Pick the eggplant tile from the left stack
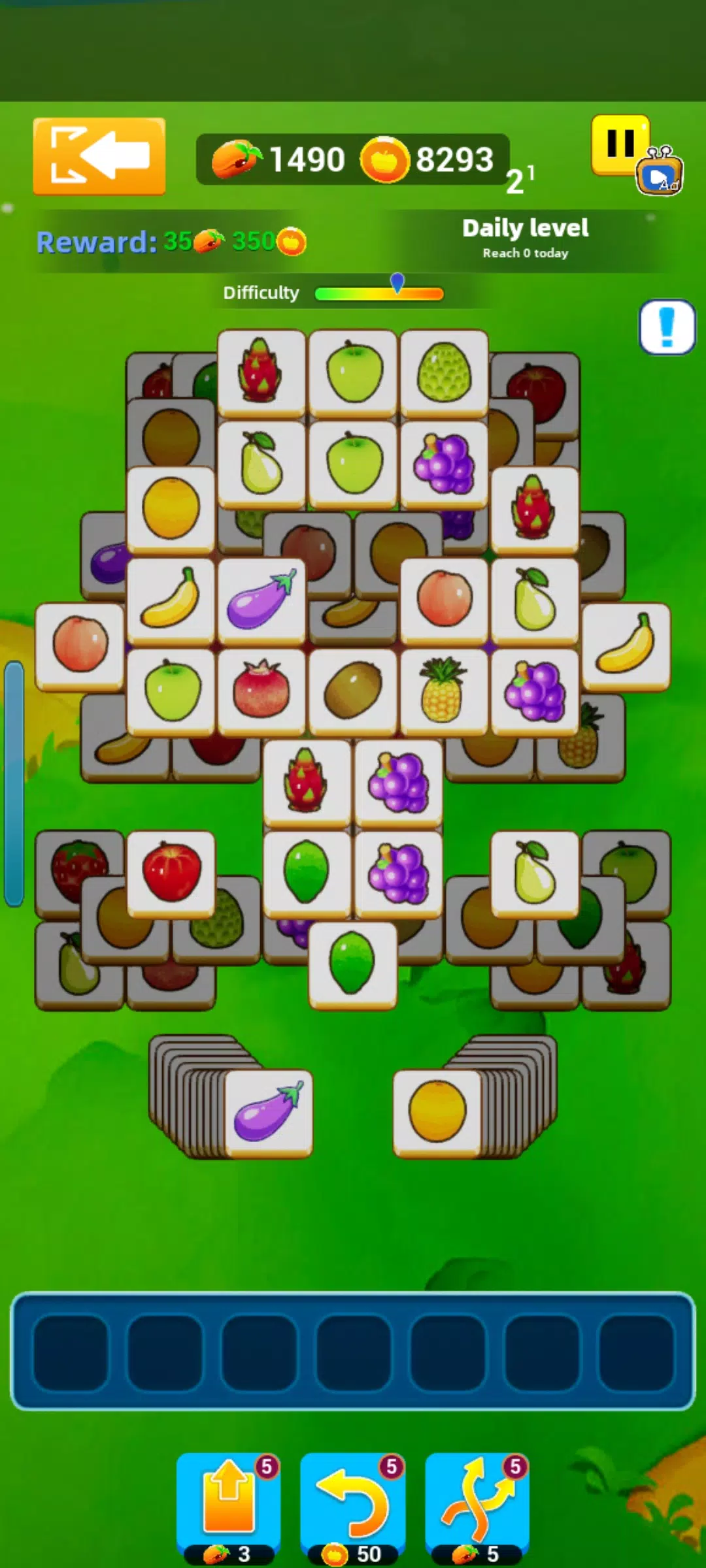 pos(269,1113)
